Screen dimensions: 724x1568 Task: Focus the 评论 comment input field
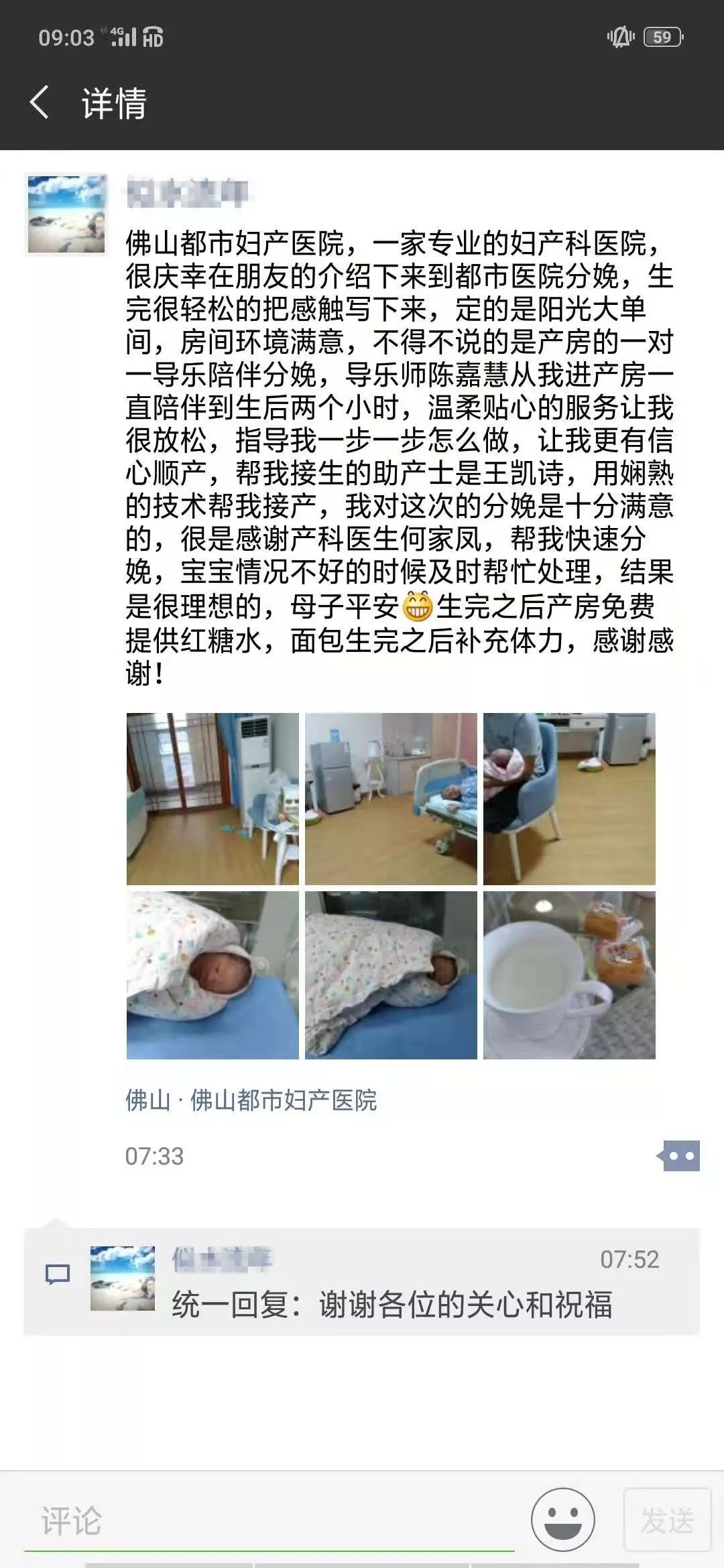(268, 1521)
